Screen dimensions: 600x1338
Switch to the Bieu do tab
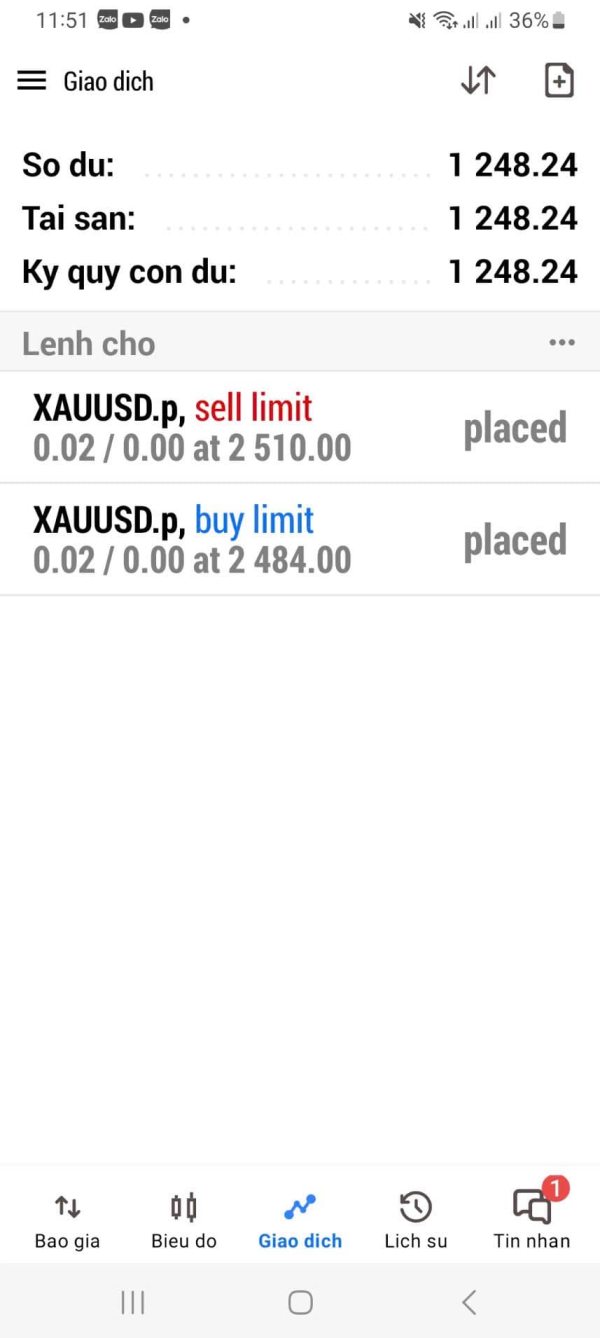184,1220
